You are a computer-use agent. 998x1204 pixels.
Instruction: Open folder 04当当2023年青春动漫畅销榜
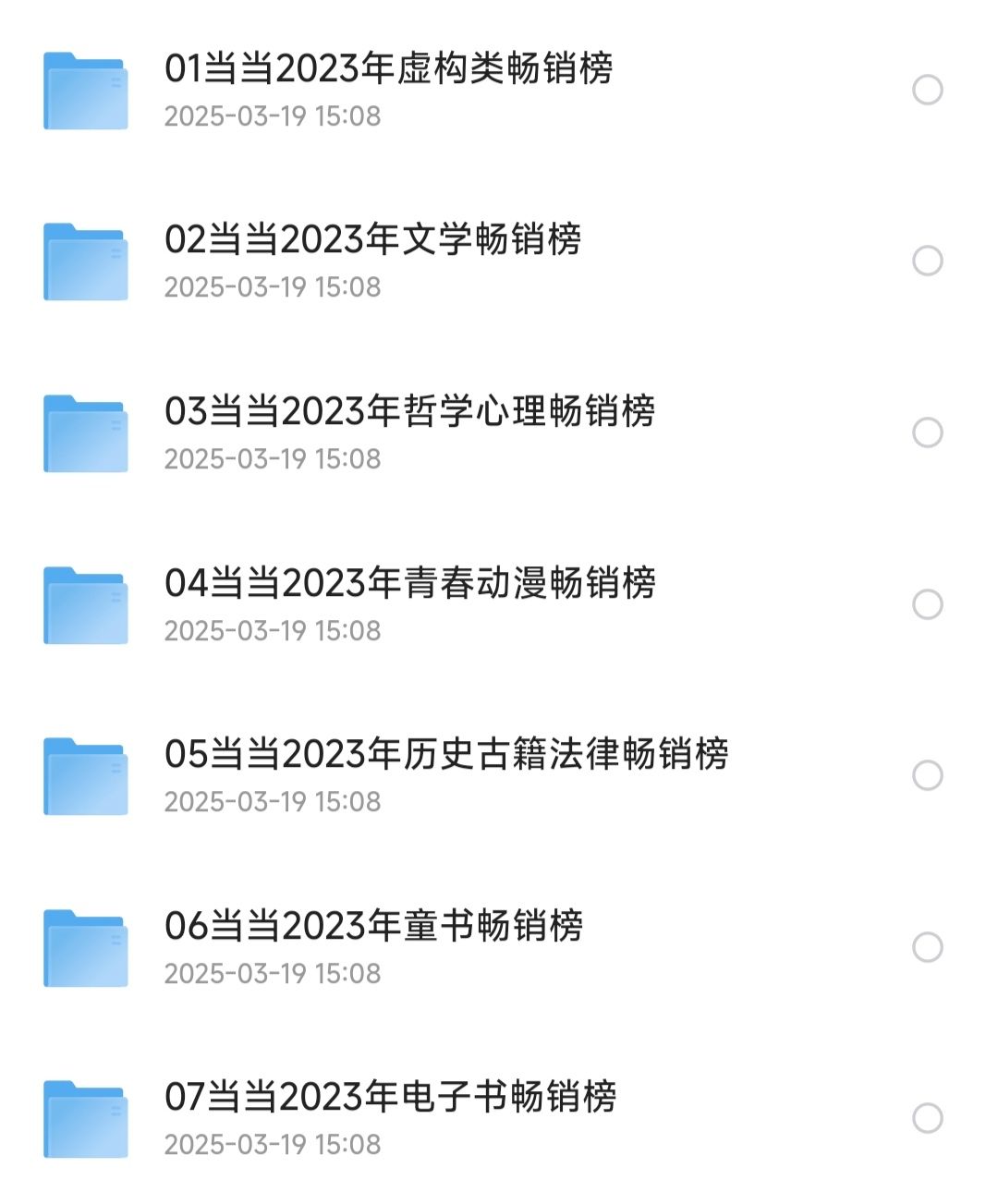click(x=409, y=584)
